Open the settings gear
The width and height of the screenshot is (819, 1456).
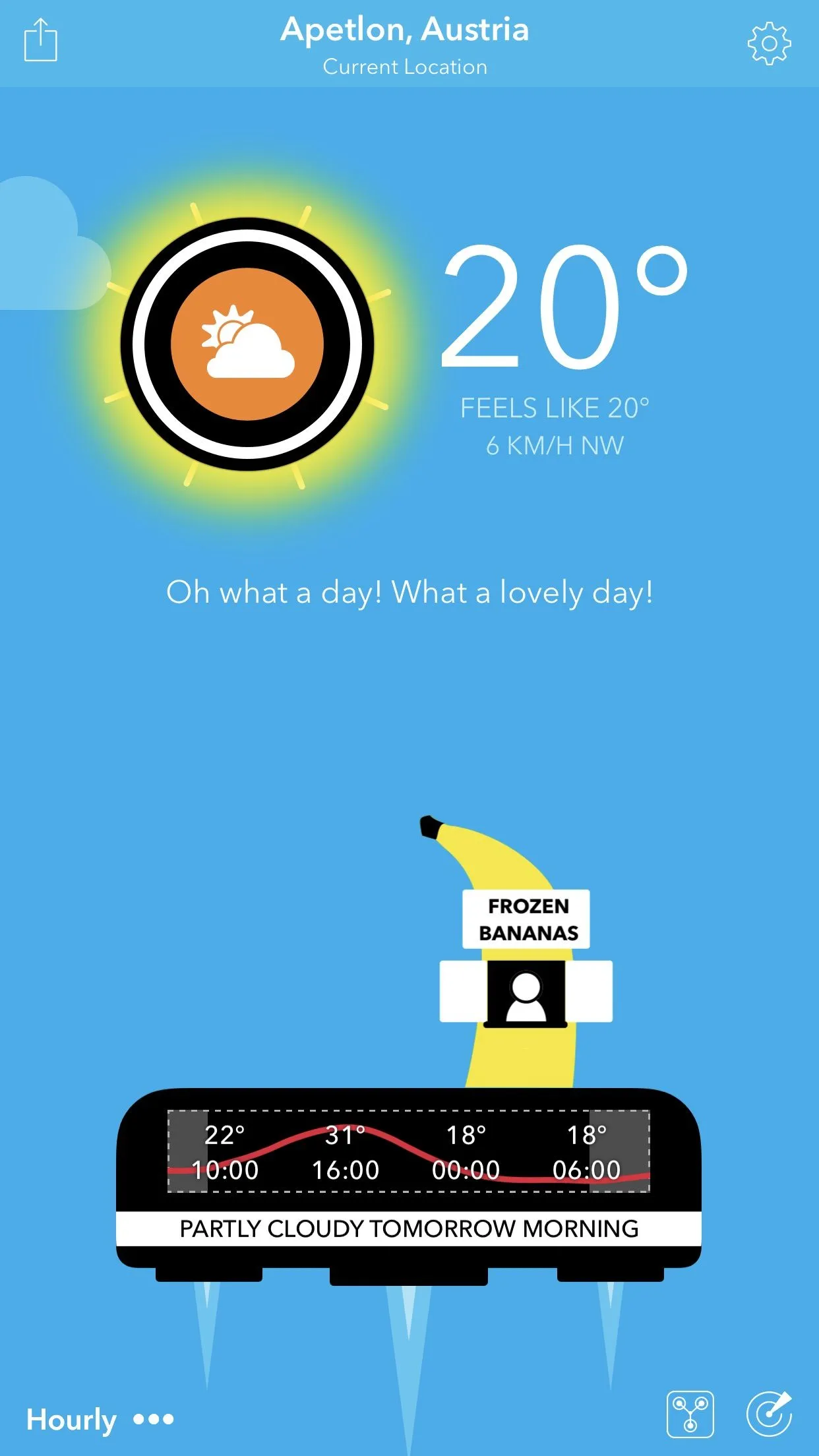coord(769,44)
